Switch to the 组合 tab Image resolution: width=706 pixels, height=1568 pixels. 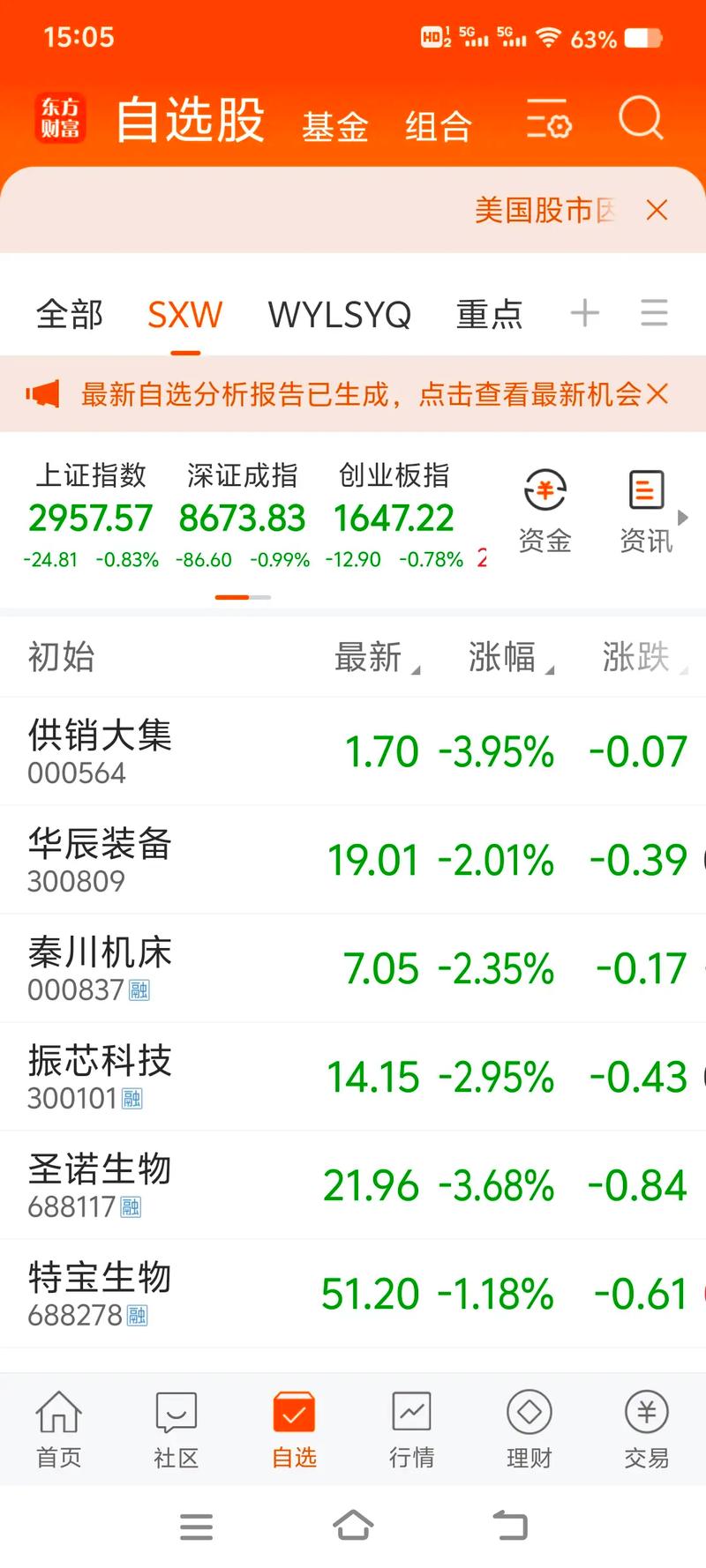tap(438, 126)
